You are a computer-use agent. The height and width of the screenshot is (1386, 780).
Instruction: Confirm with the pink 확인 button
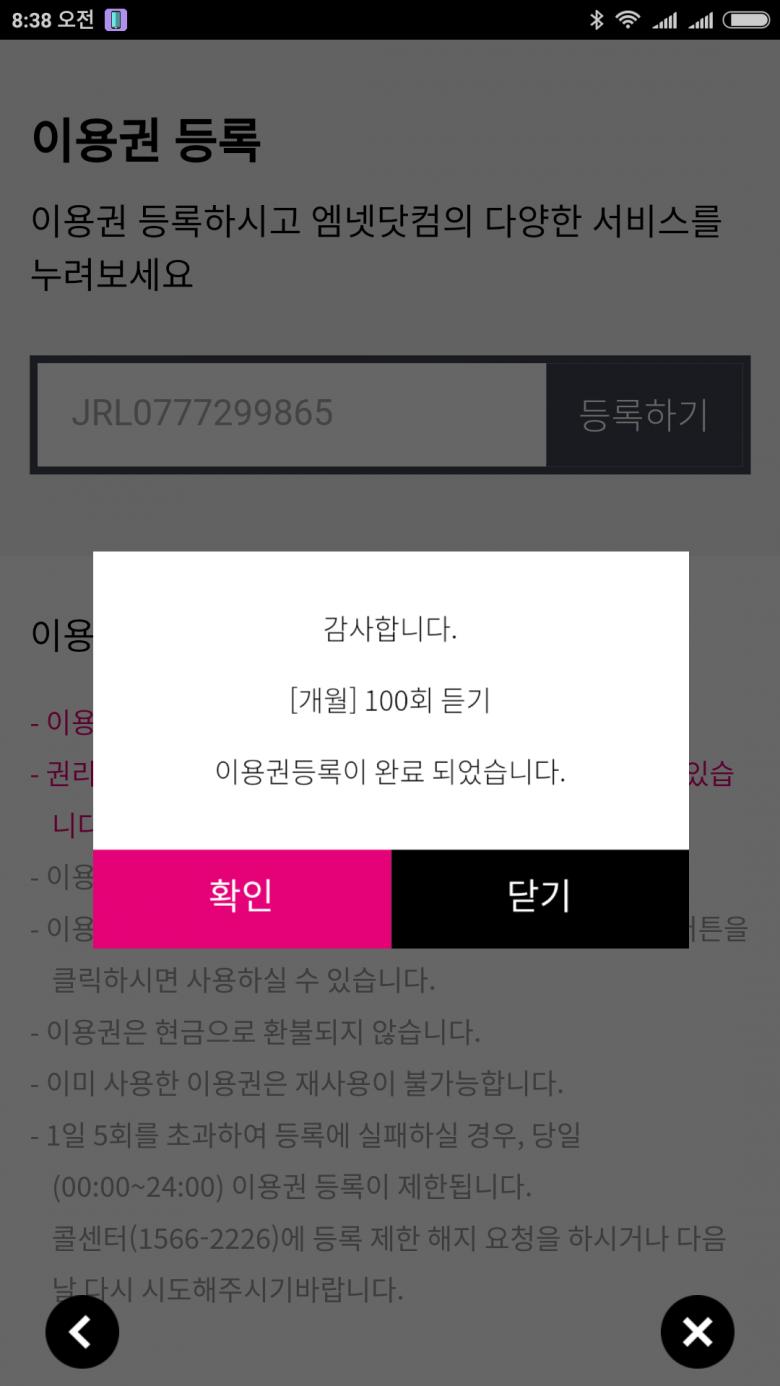[241, 898]
